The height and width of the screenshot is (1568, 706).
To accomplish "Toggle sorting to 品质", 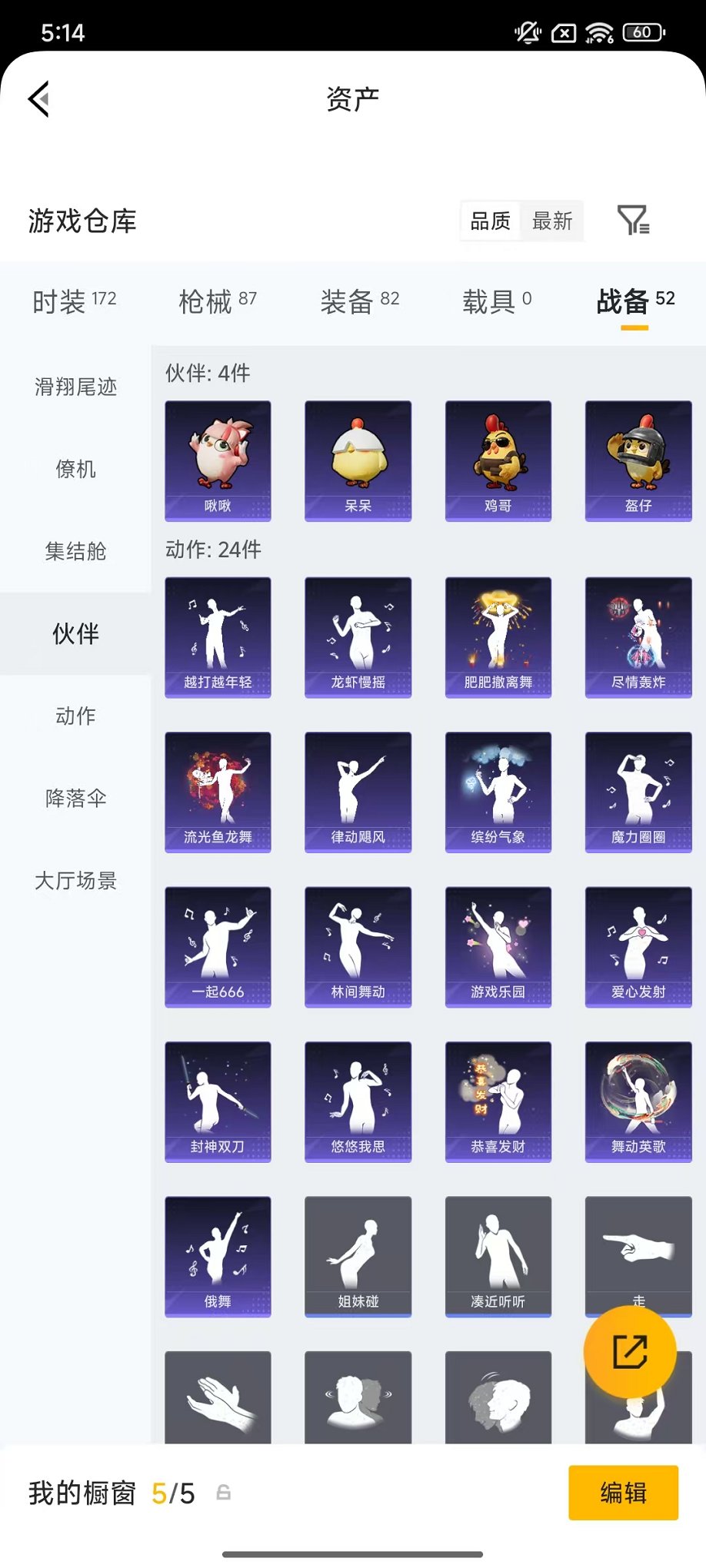I will [491, 221].
